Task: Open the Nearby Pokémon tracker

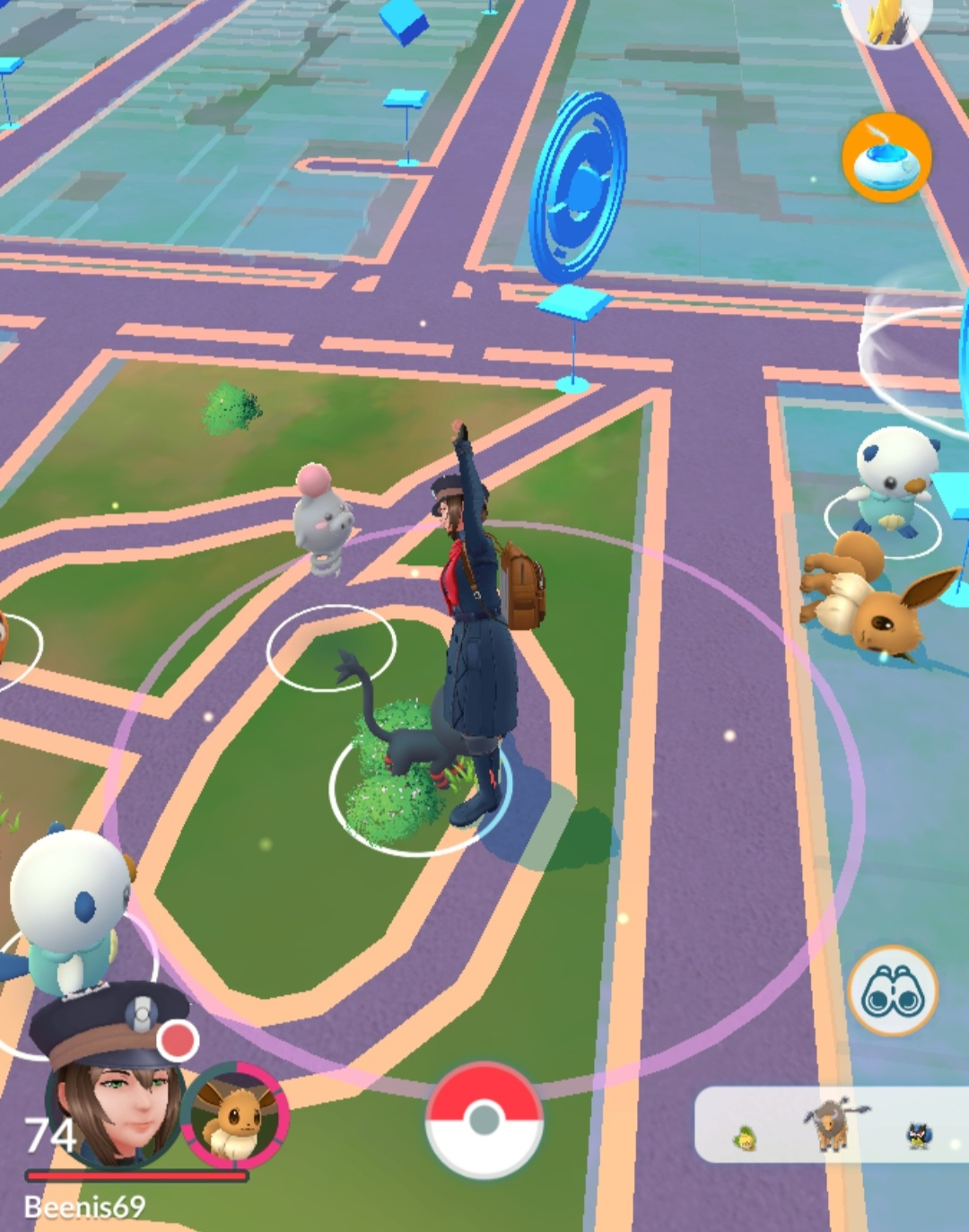Action: (832, 1125)
